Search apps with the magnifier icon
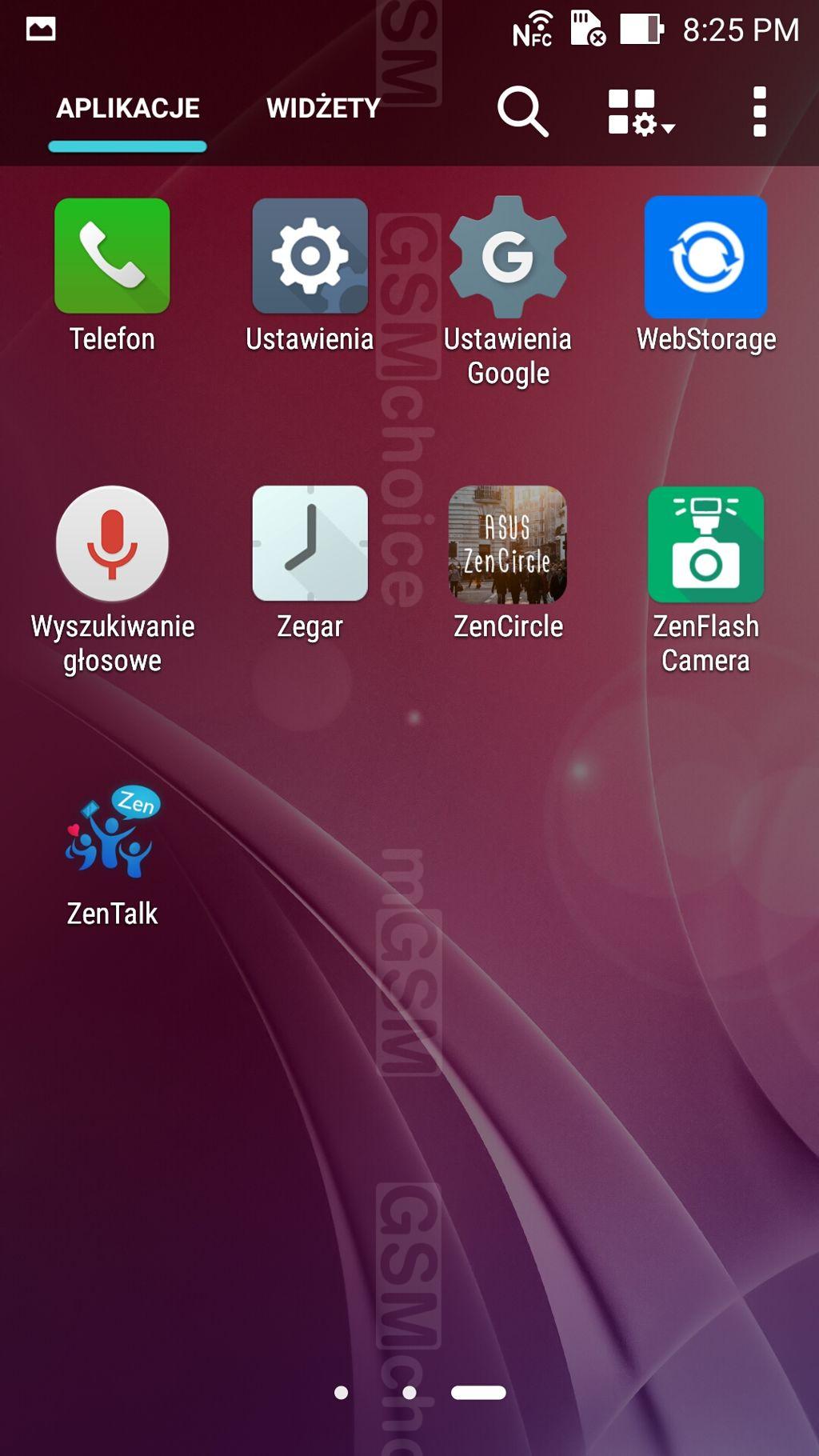The image size is (819, 1456). click(522, 110)
